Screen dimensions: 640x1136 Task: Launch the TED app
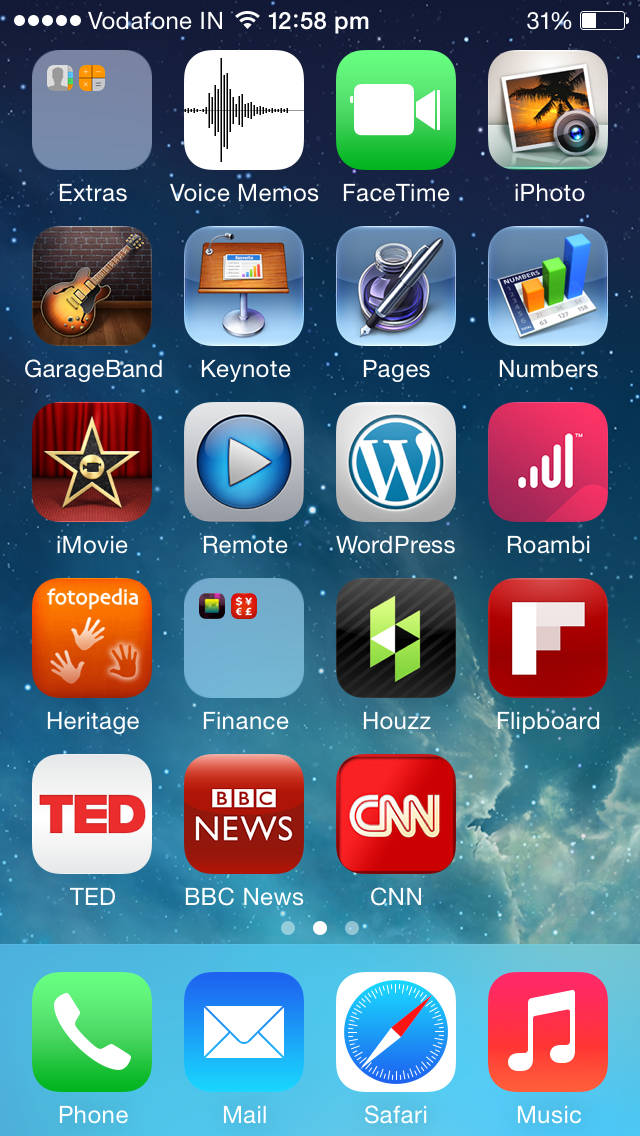[x=92, y=814]
